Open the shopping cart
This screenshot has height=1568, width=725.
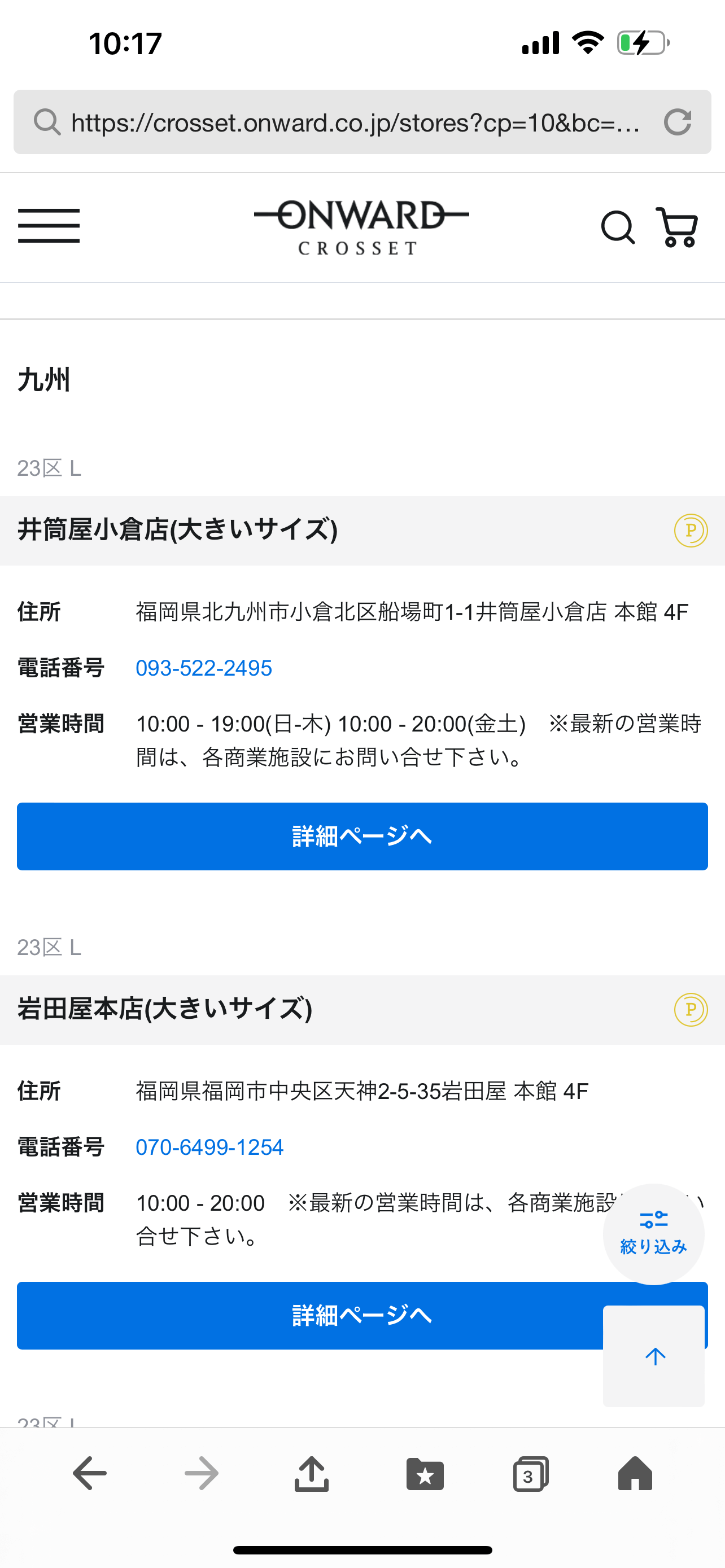[x=677, y=227]
